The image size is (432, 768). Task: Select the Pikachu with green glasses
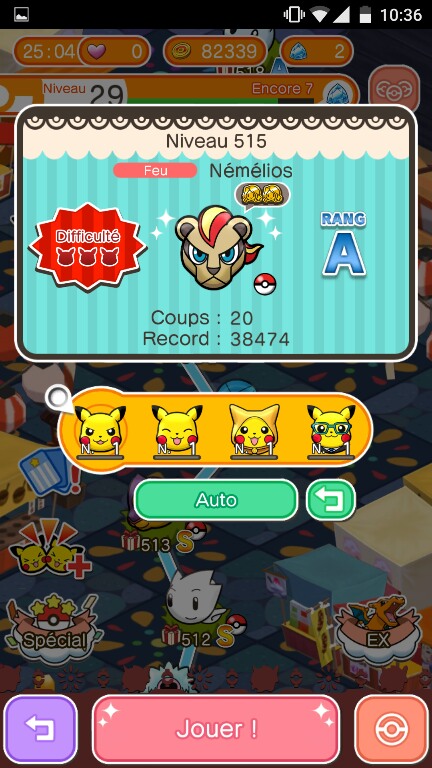click(331, 431)
